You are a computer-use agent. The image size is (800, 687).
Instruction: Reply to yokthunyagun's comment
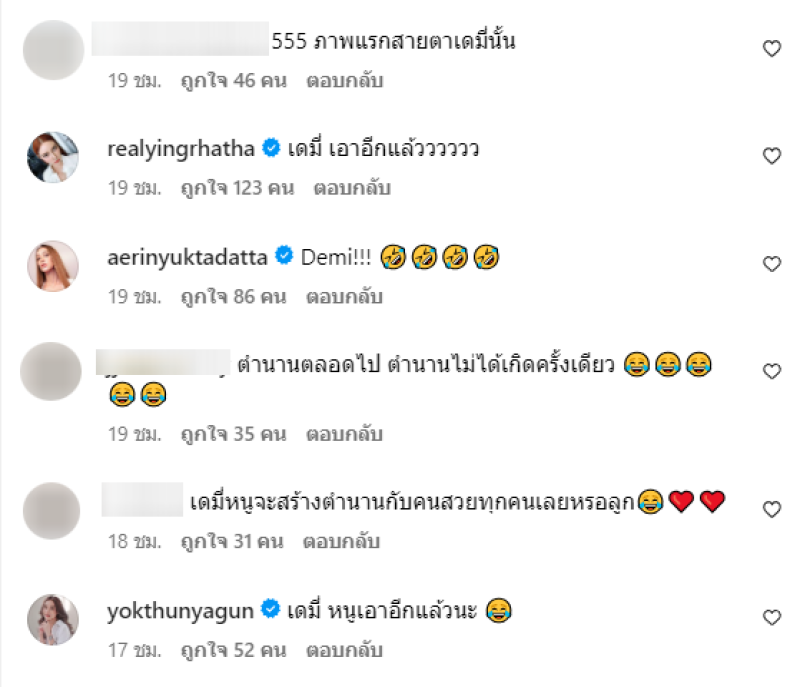pyautogui.click(x=345, y=650)
